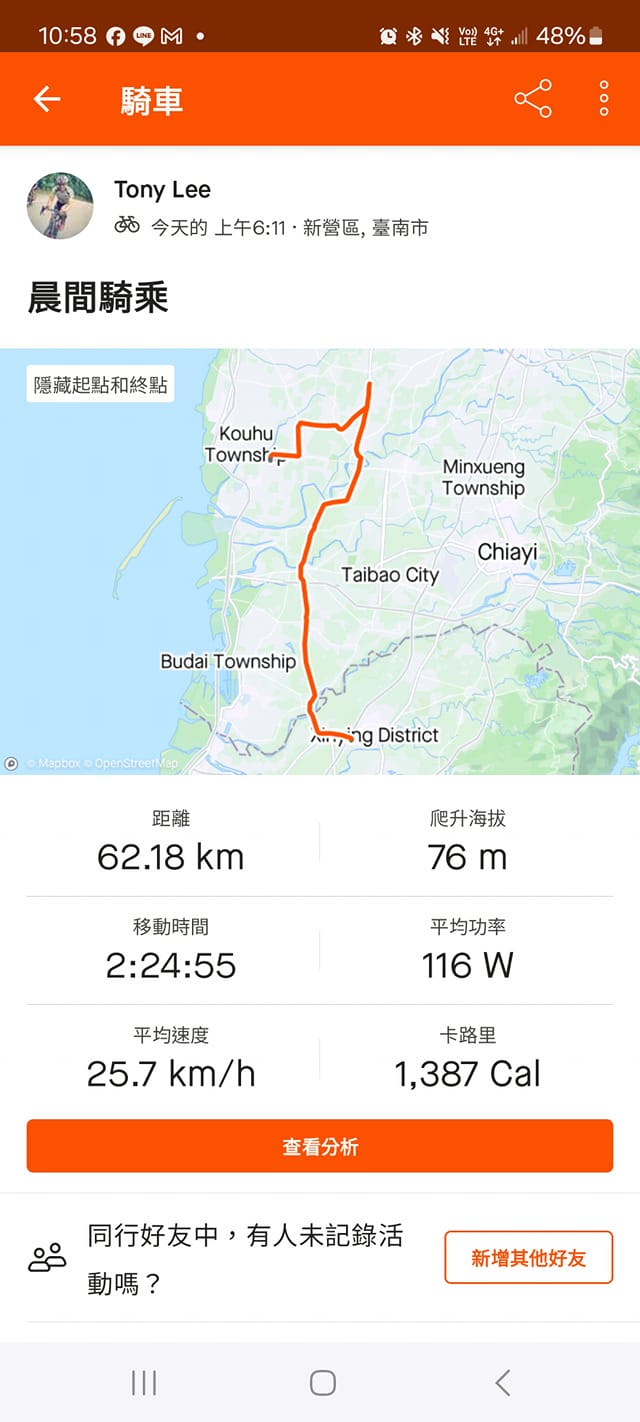
Task: Tap the orange 查看分析 button
Action: click(320, 1146)
